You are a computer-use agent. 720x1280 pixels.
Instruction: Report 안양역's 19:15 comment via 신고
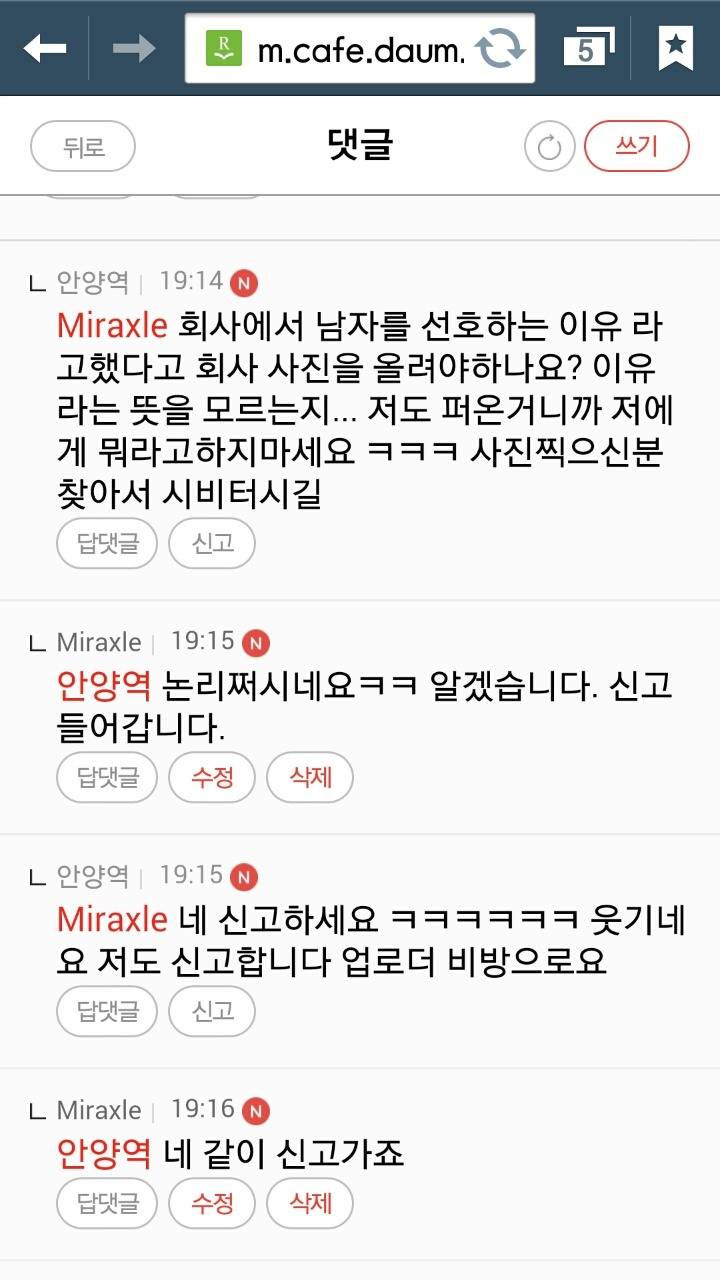[212, 1011]
